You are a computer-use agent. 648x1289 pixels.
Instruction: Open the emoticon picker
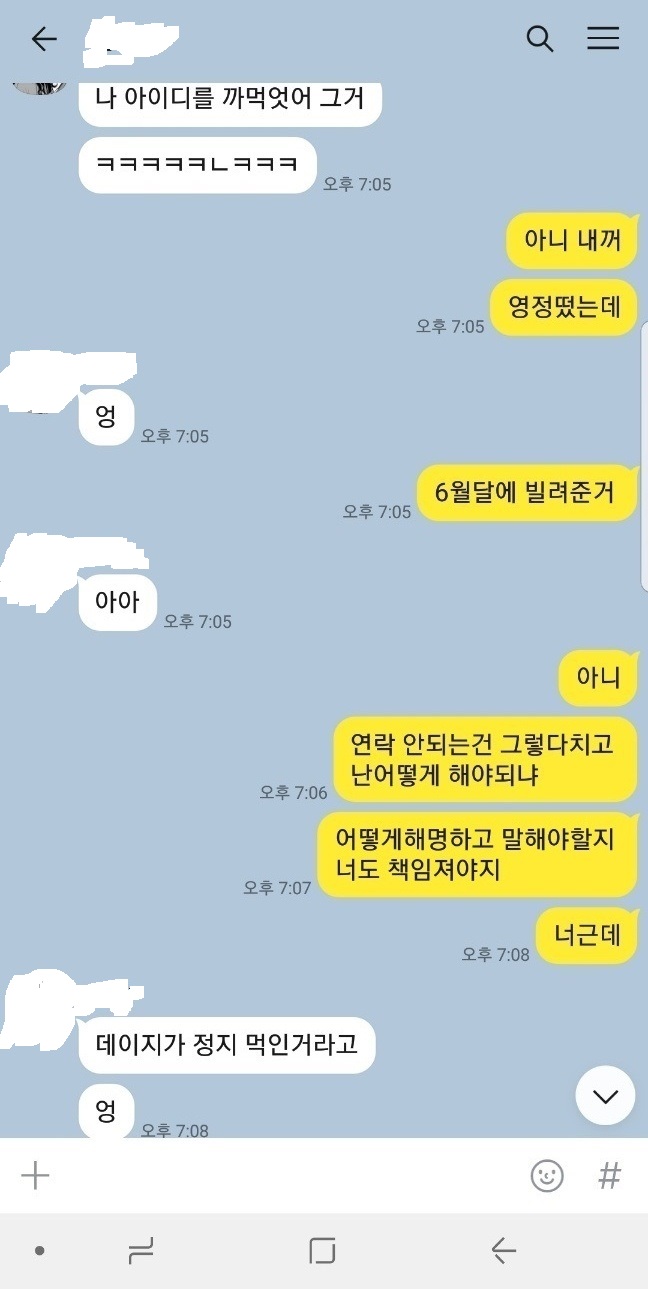tap(547, 1176)
